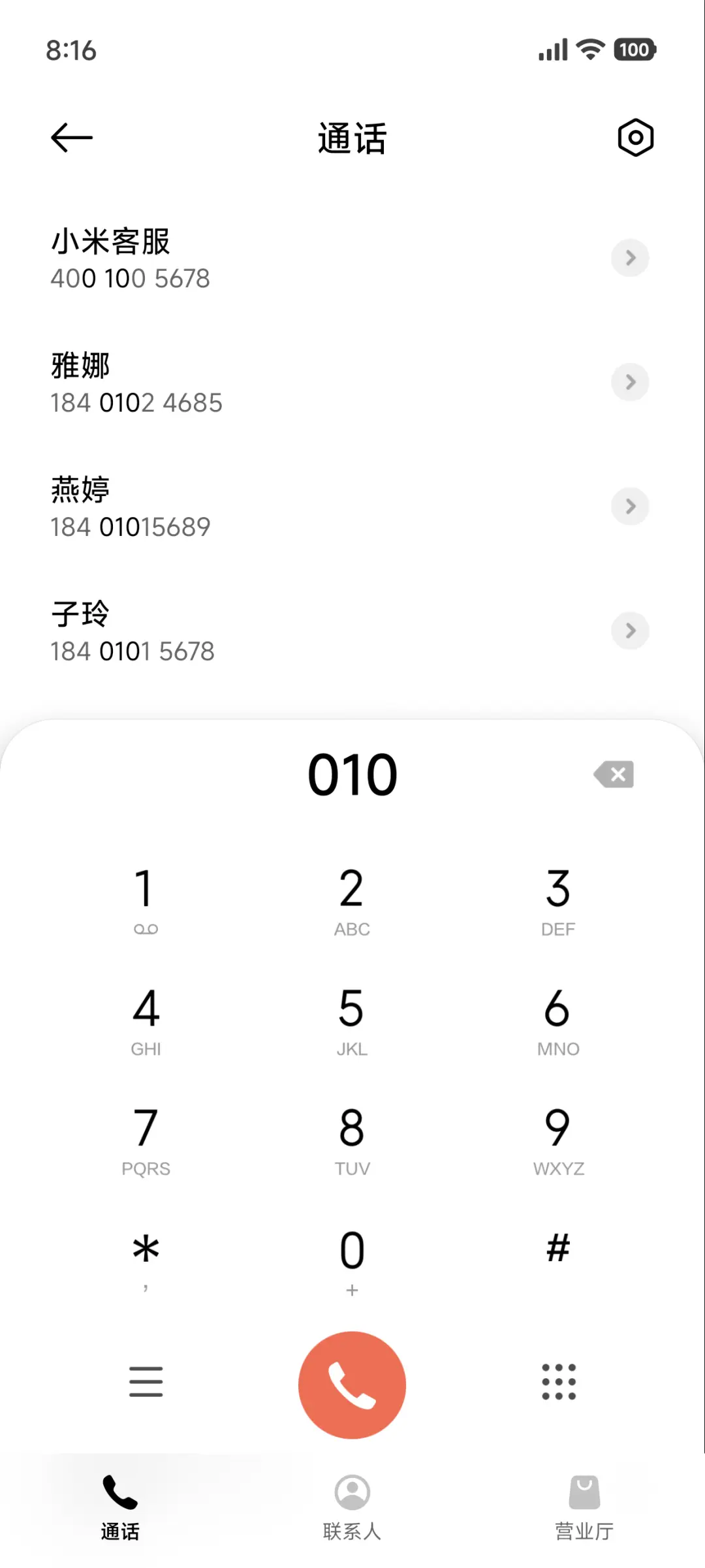Viewport: 705px width, 1568px height.
Task: Tap the entered number 010
Action: click(x=352, y=774)
